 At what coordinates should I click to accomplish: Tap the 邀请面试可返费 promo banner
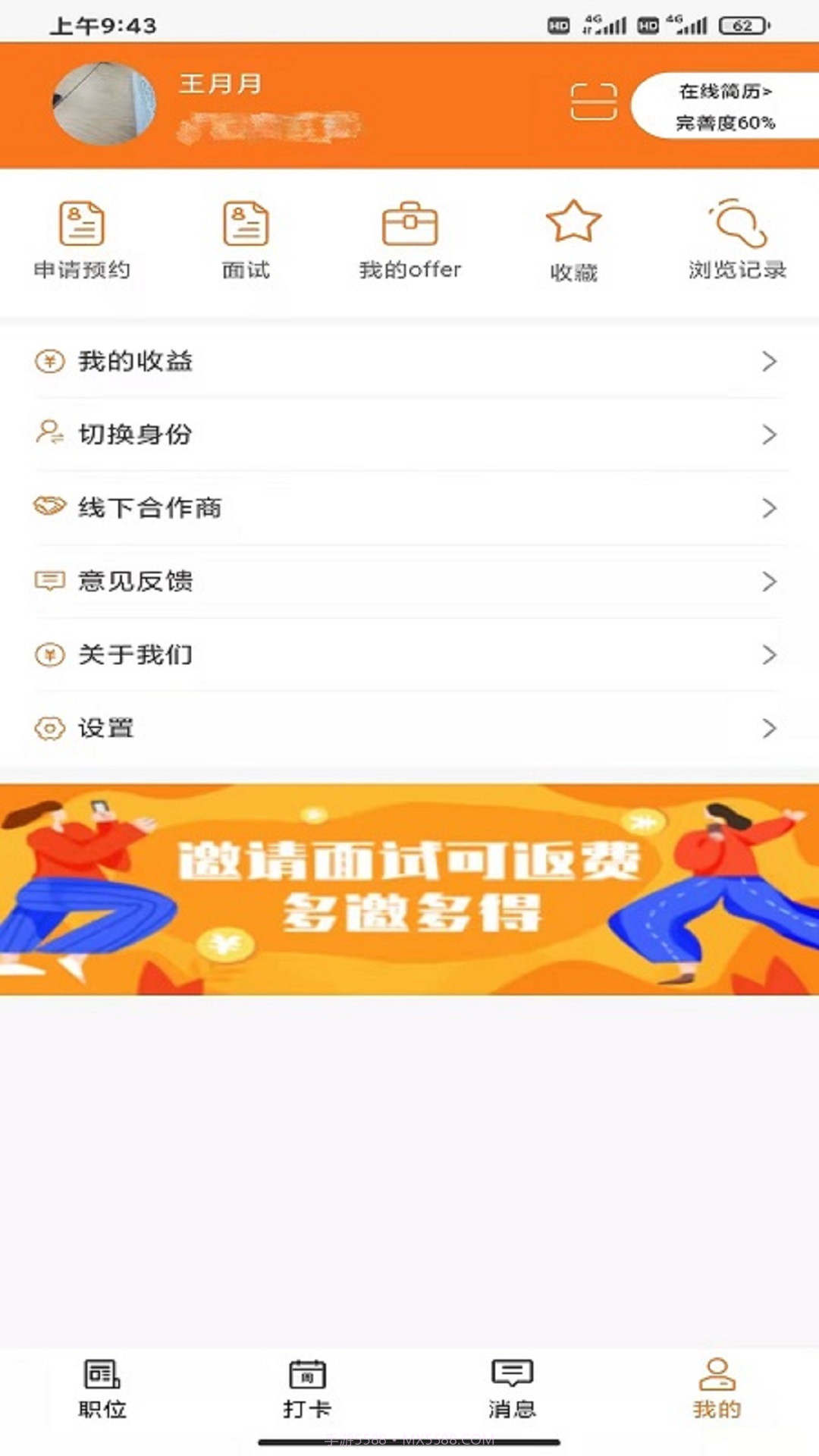(409, 883)
